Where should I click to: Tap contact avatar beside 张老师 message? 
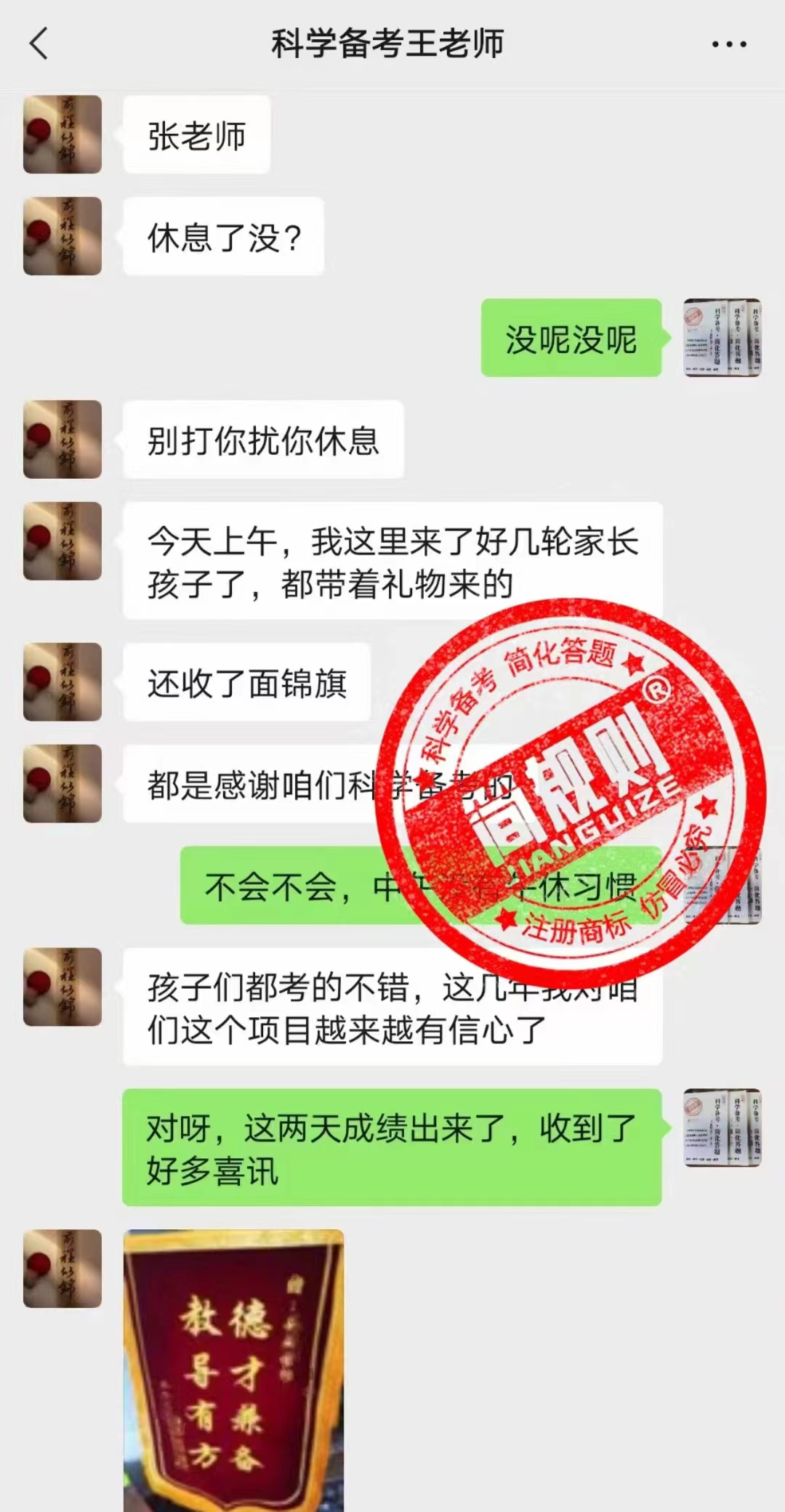(63, 134)
